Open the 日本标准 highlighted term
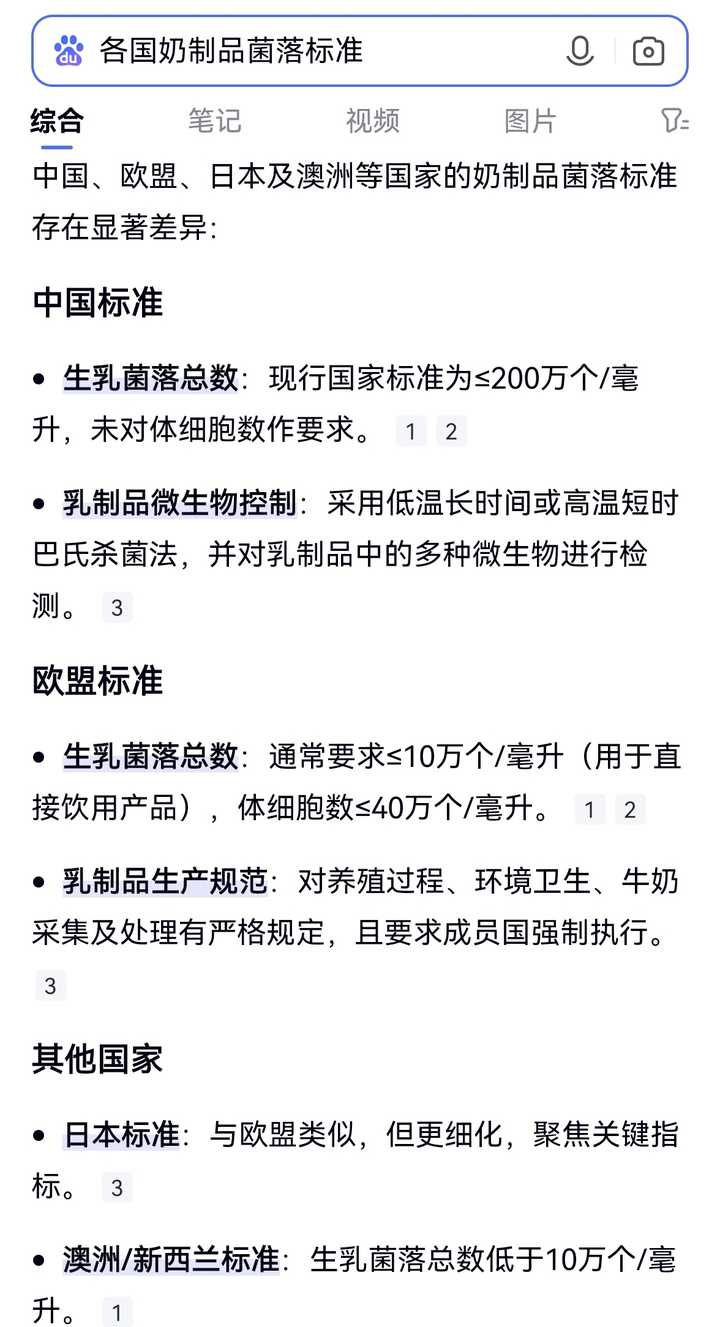720x1327 pixels. tap(122, 1135)
